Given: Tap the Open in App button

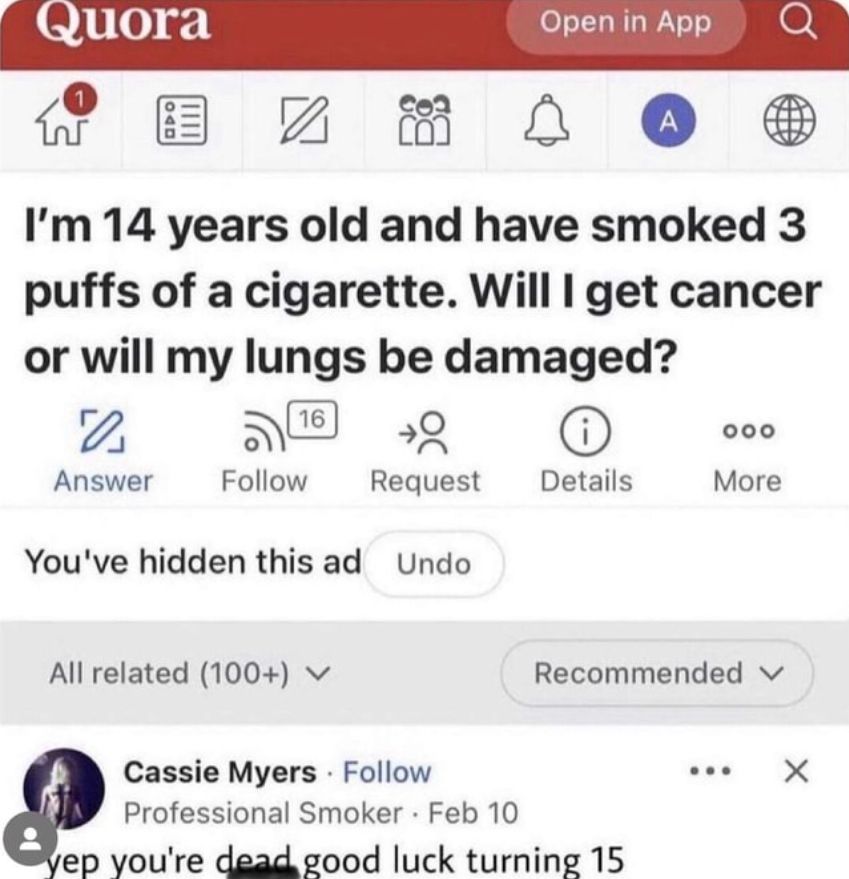Looking at the screenshot, I should pyautogui.click(x=625, y=23).
